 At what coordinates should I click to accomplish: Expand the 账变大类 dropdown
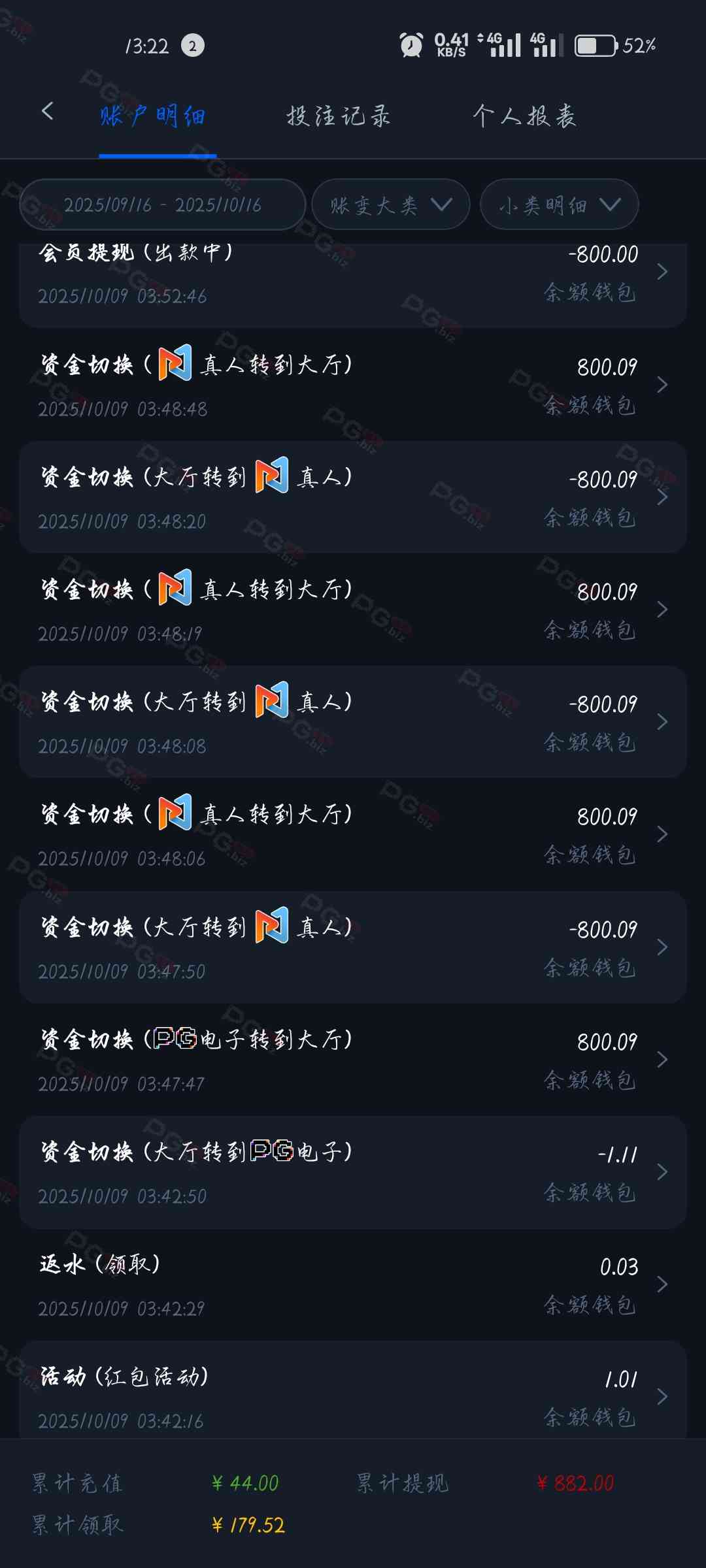(x=390, y=205)
